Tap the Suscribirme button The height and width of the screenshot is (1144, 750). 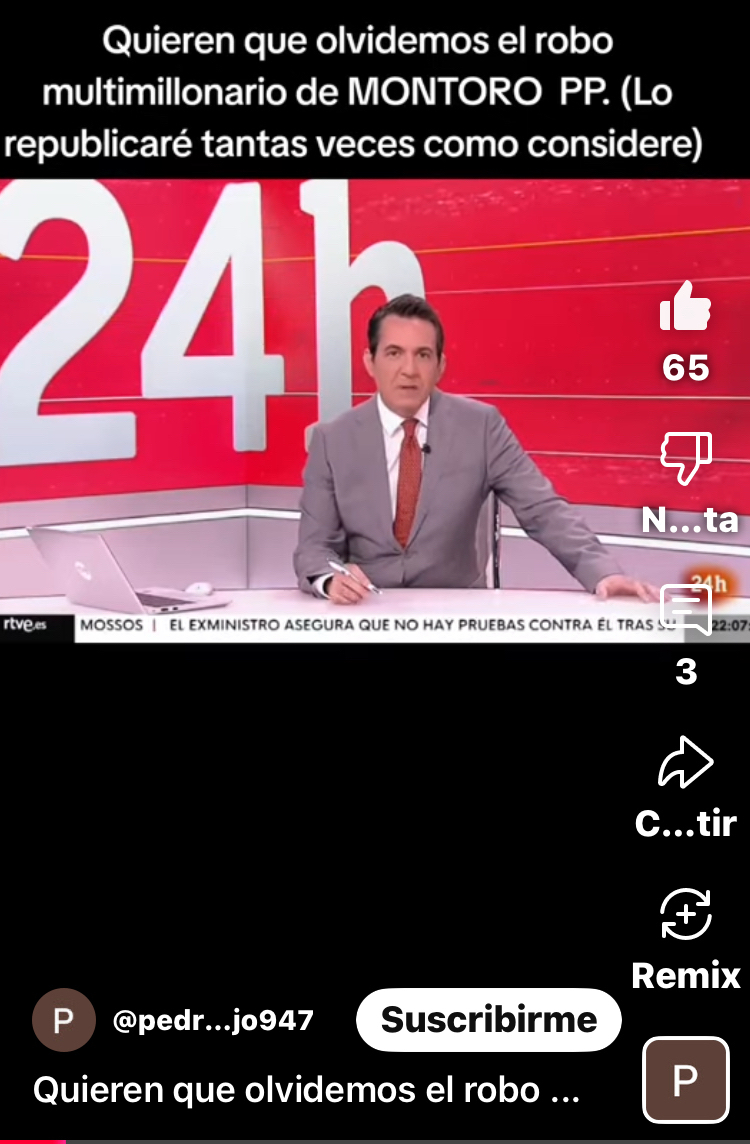pos(489,1020)
